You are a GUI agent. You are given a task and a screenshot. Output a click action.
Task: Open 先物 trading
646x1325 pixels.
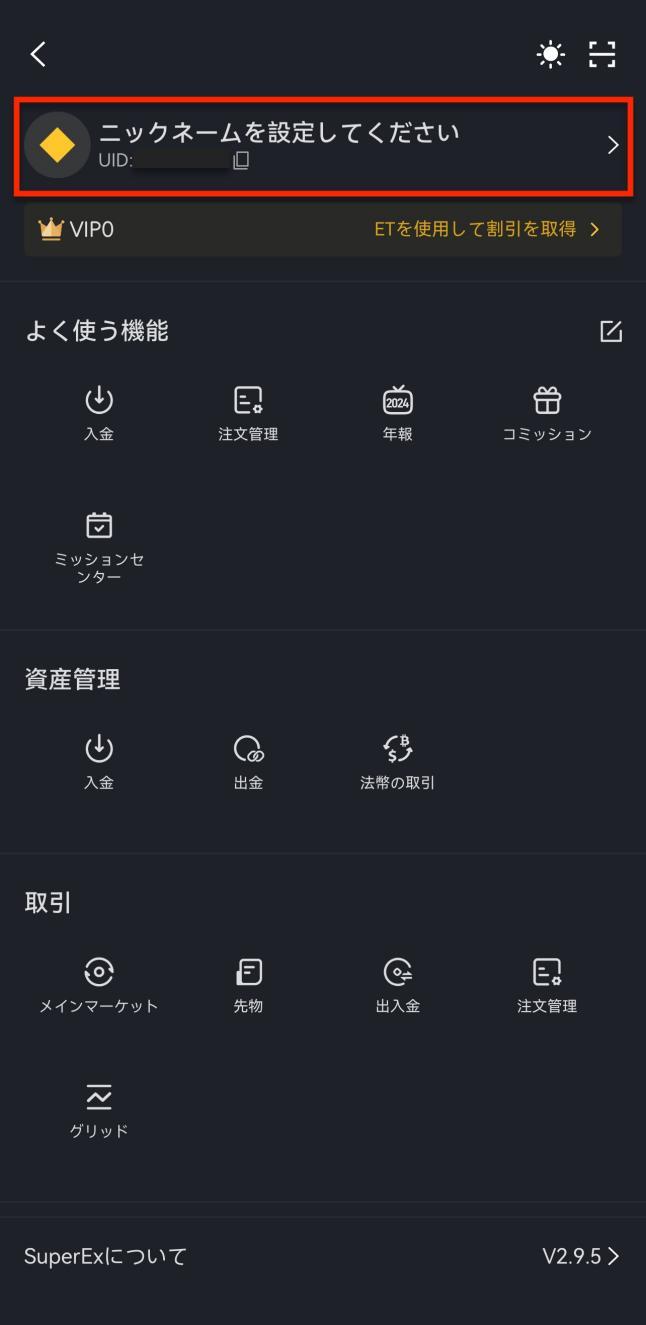coord(248,985)
